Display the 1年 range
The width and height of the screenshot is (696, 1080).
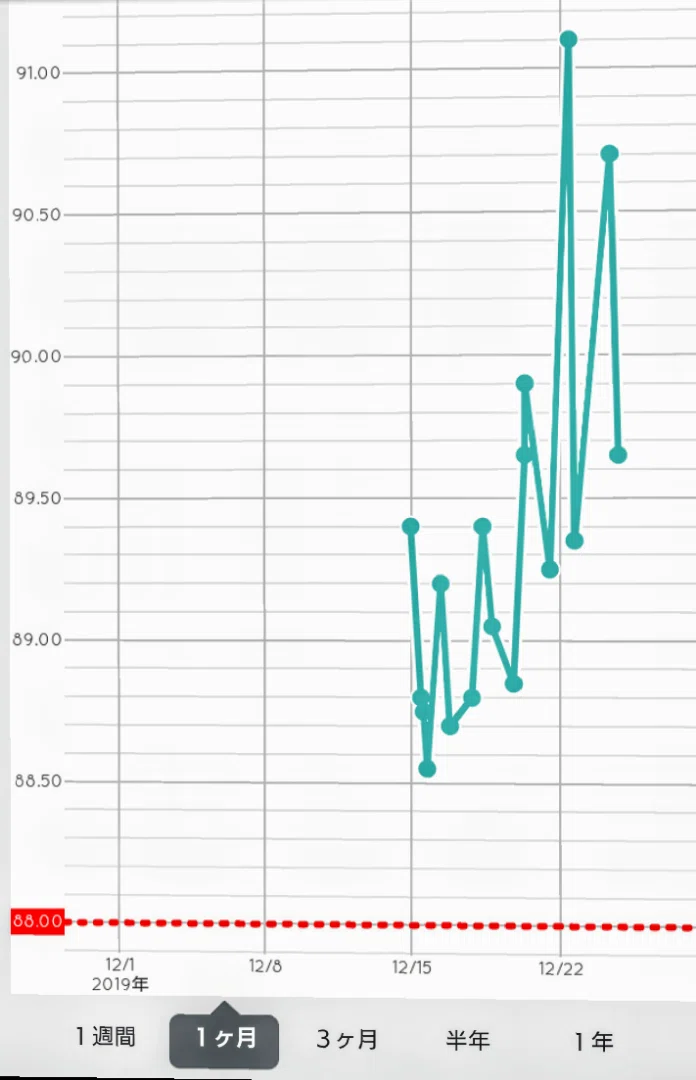click(x=594, y=1041)
